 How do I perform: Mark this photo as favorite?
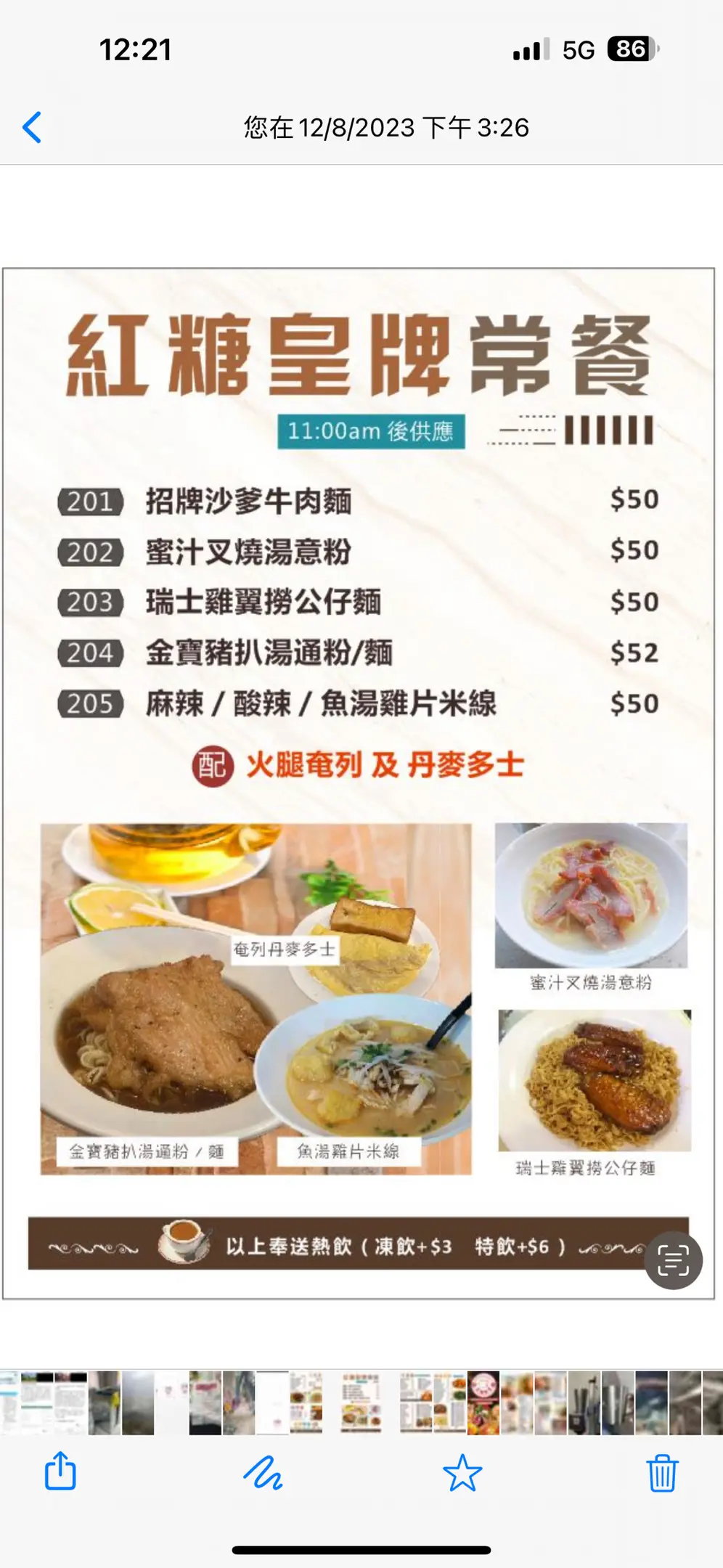[462, 1473]
